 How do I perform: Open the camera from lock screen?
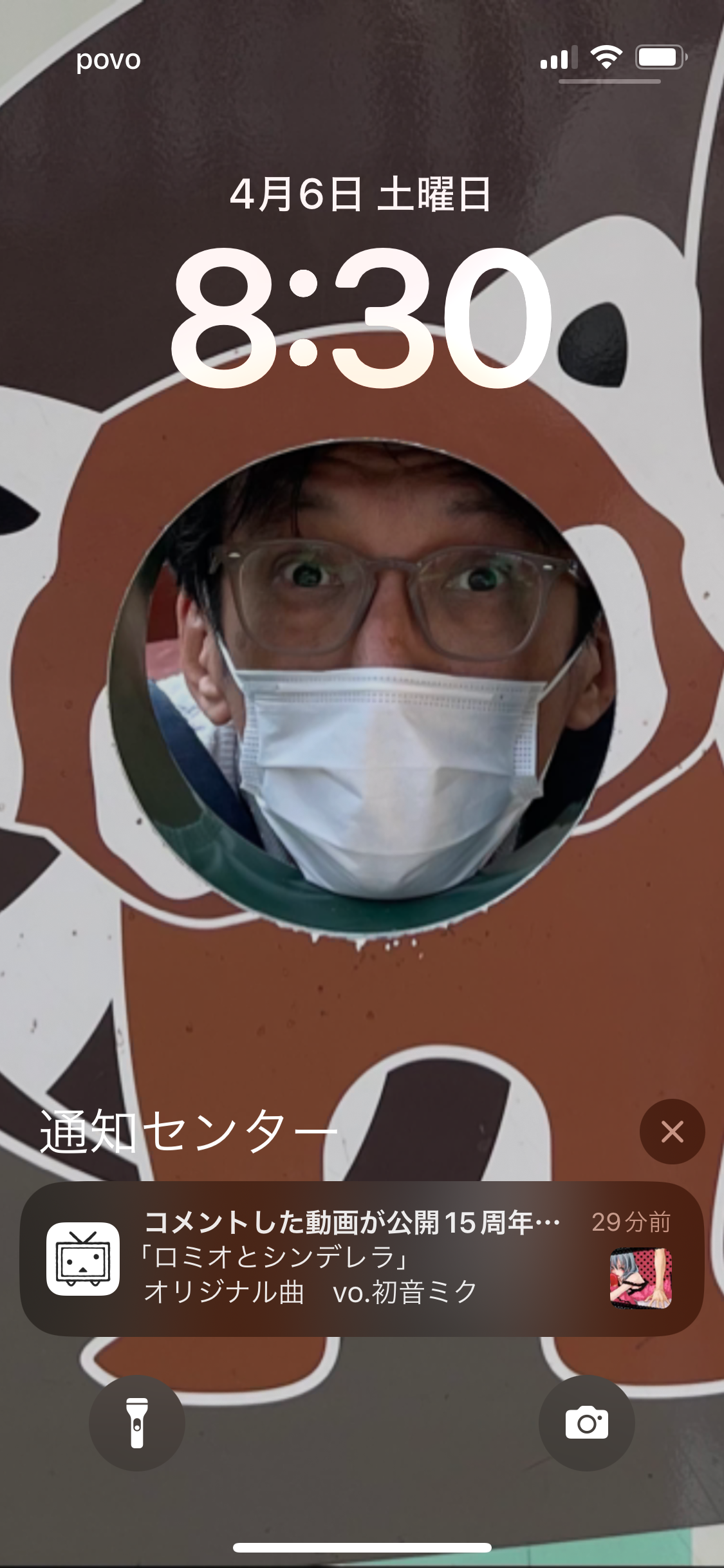coord(586,1423)
